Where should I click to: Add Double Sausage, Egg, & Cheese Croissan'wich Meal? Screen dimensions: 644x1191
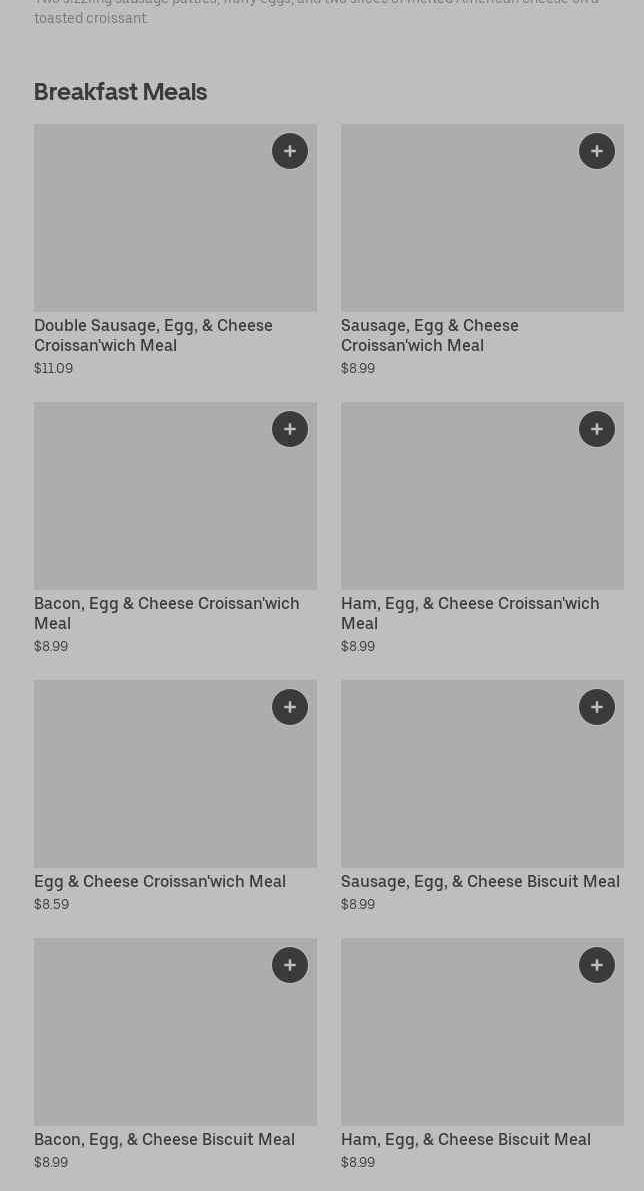click(x=290, y=151)
